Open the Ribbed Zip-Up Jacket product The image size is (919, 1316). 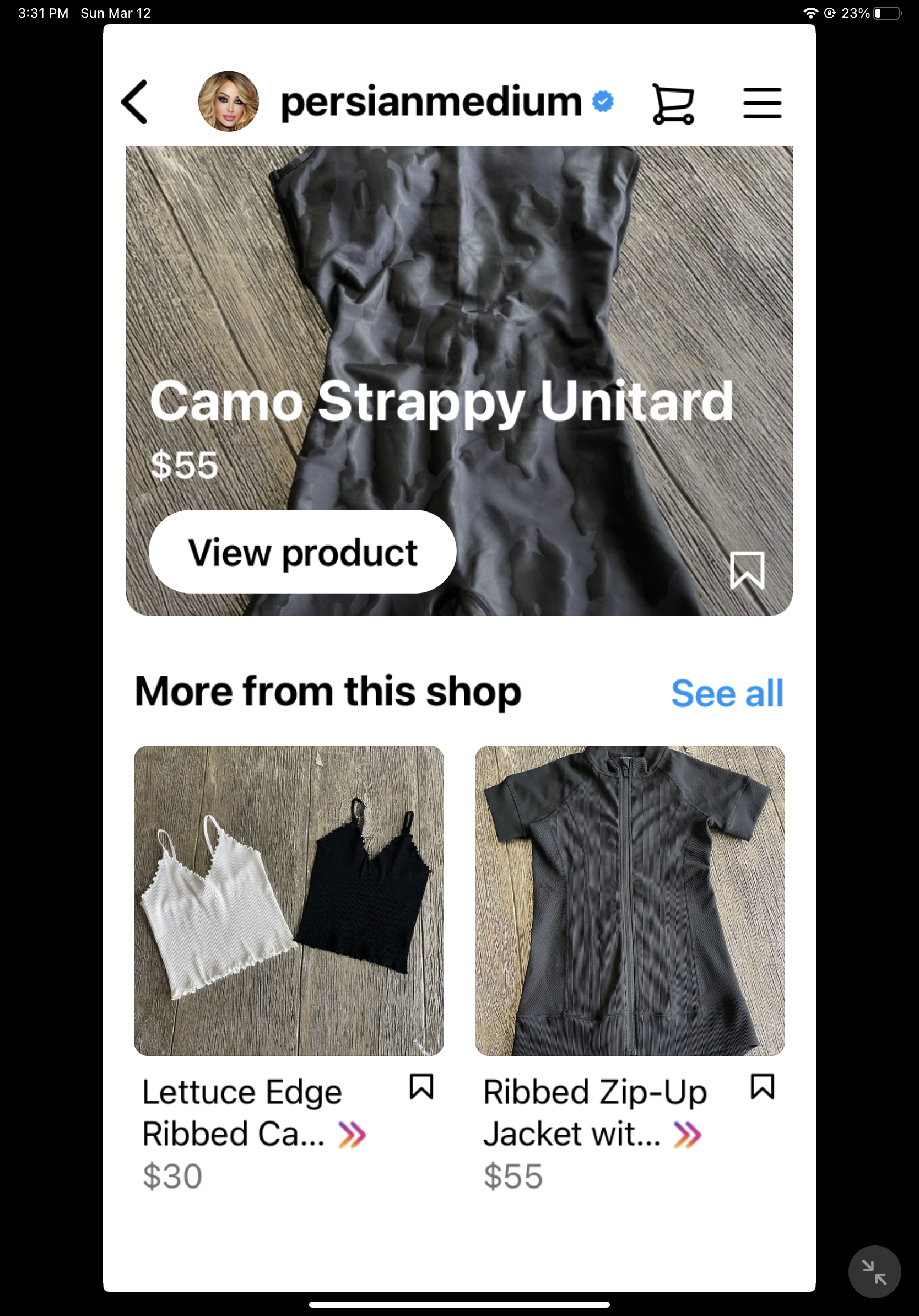[630, 900]
